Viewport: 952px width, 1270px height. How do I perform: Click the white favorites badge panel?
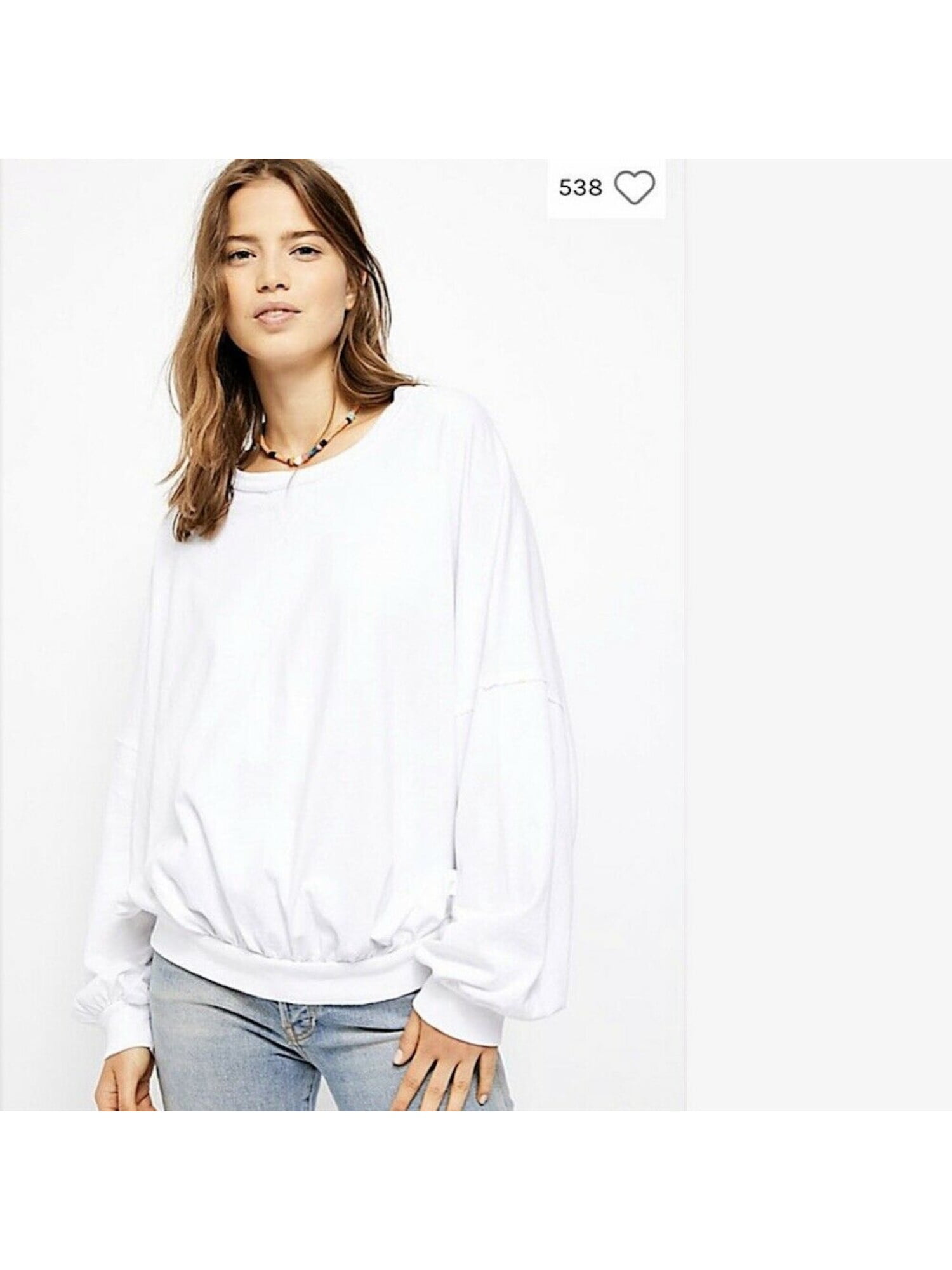click(x=606, y=187)
